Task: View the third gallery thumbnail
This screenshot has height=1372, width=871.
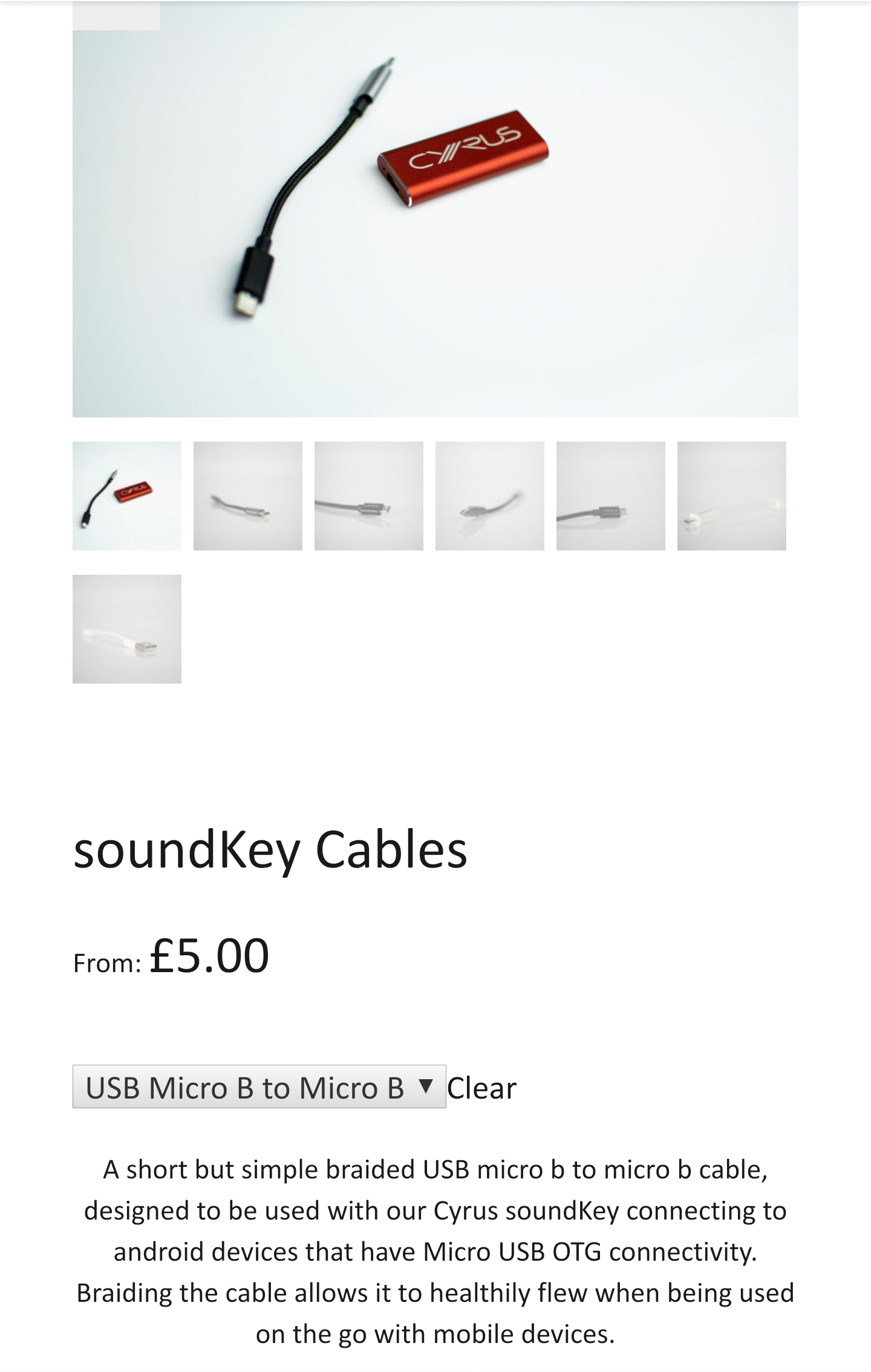Action: coord(369,496)
